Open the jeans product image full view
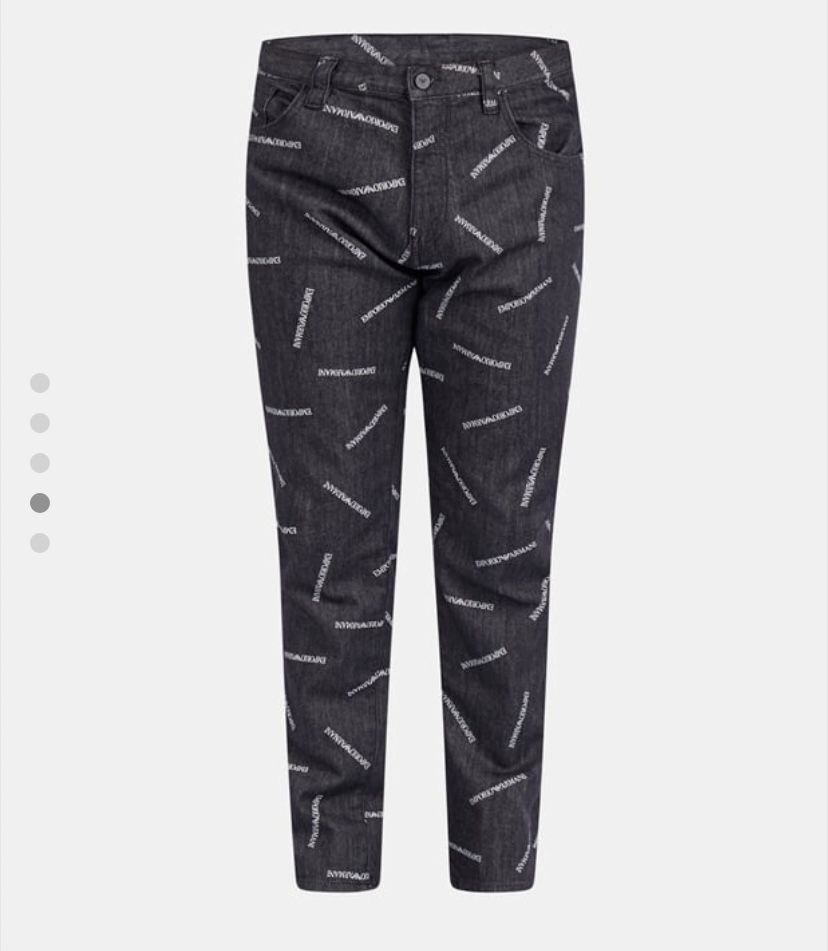This screenshot has height=951, width=828. pos(414,460)
